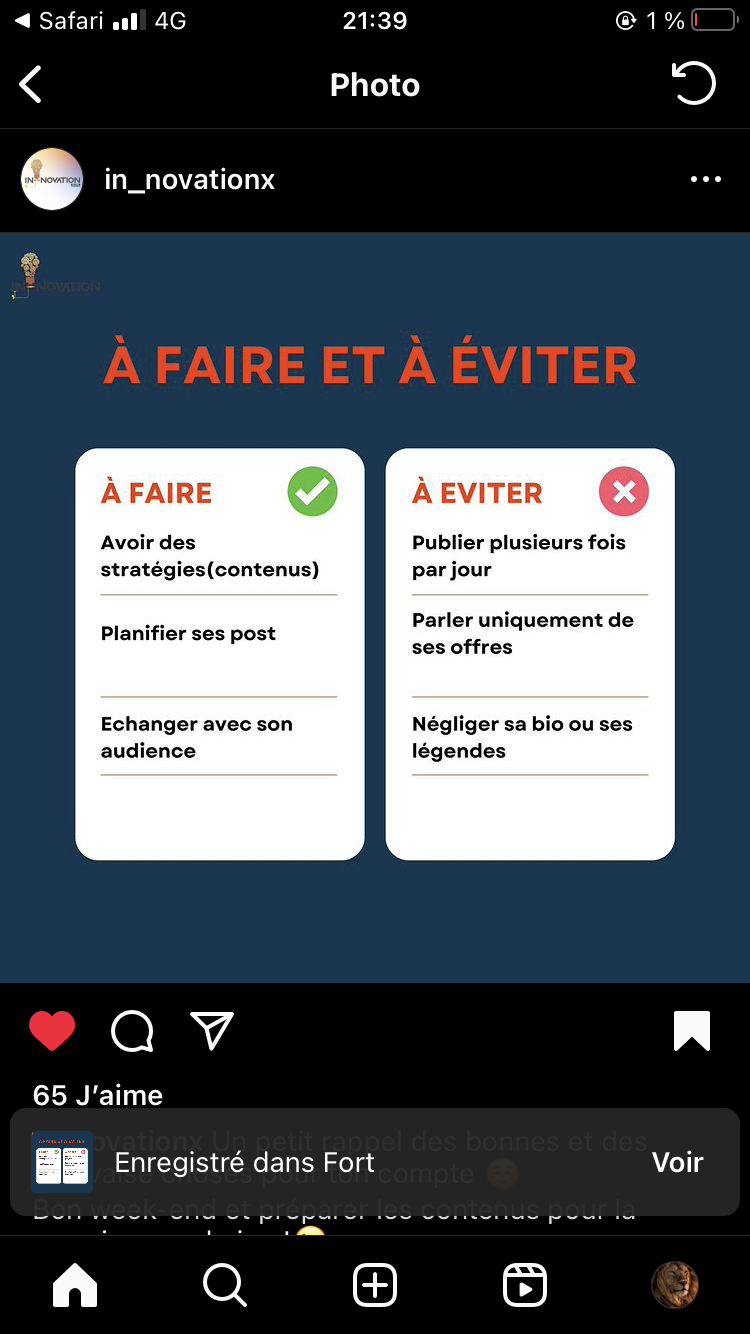Tap Voir in the saved banner
750x1334 pixels.
coord(677,1162)
